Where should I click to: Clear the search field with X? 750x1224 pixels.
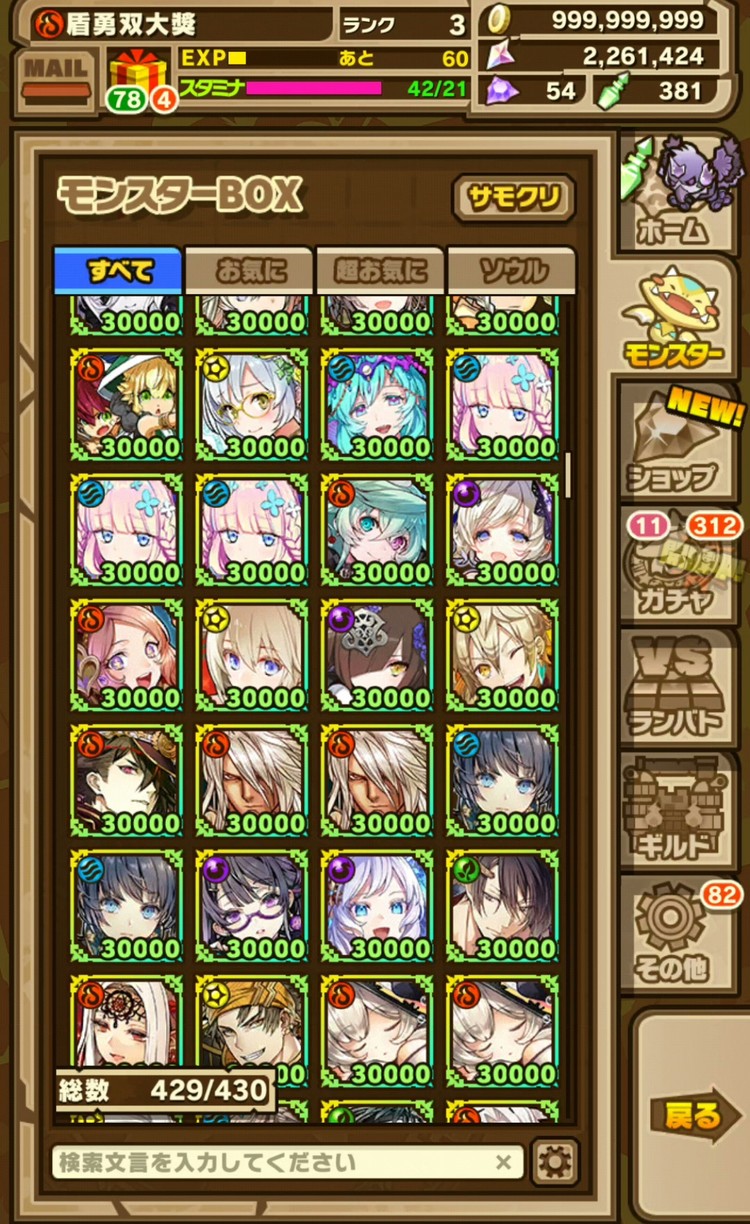coord(504,1162)
